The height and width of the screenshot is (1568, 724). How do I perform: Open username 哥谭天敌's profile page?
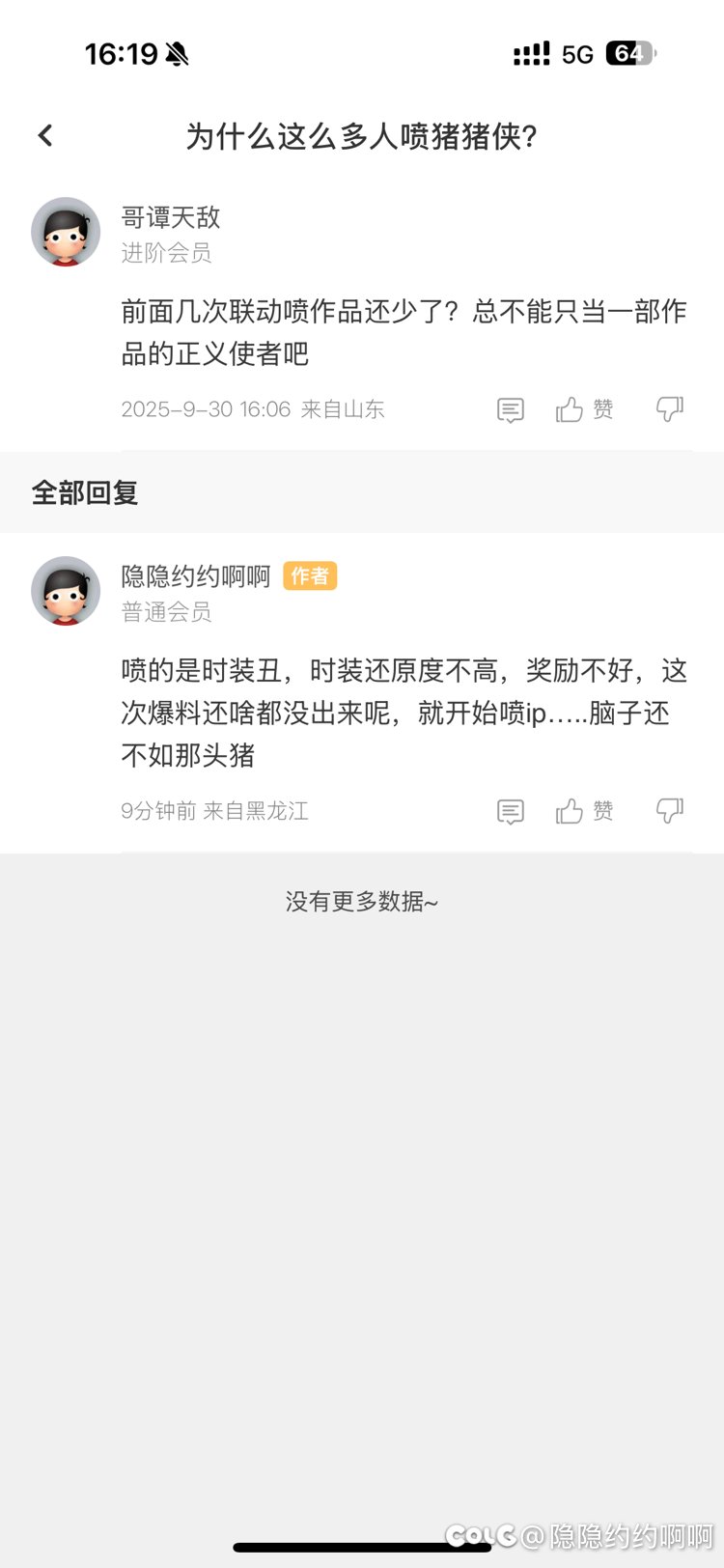[x=171, y=217]
